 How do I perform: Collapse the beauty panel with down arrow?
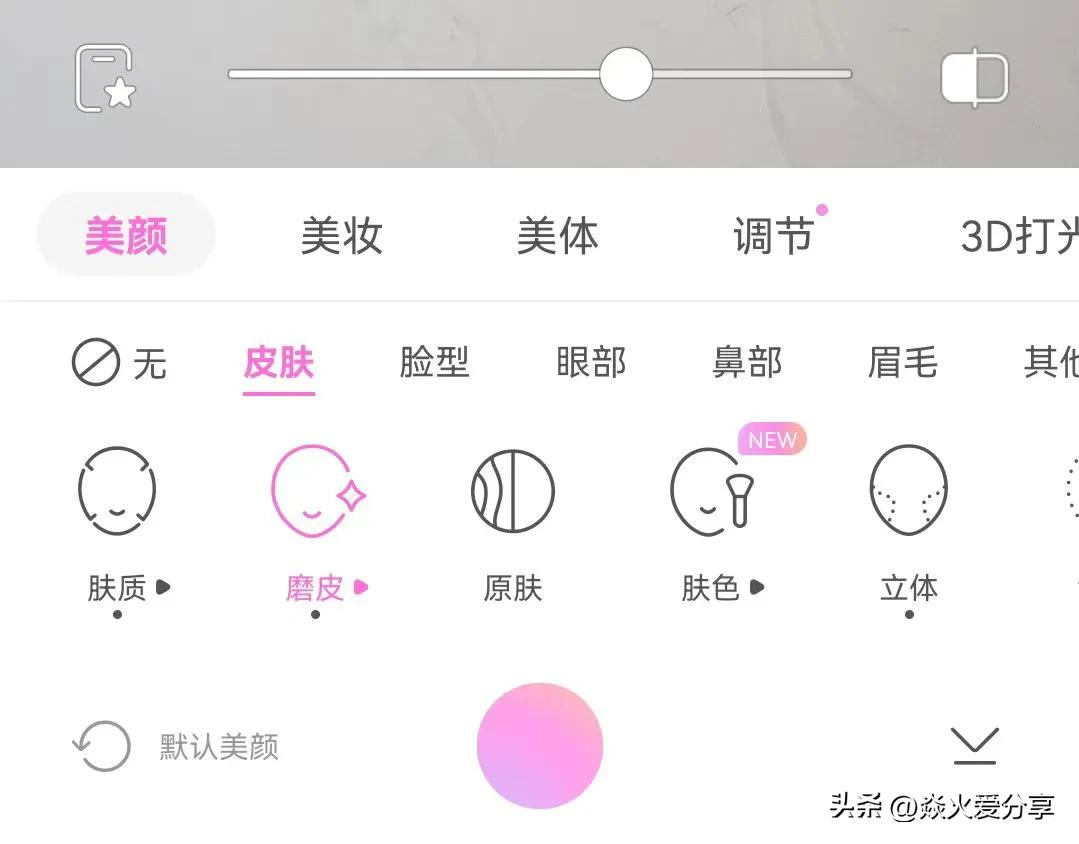tap(974, 745)
